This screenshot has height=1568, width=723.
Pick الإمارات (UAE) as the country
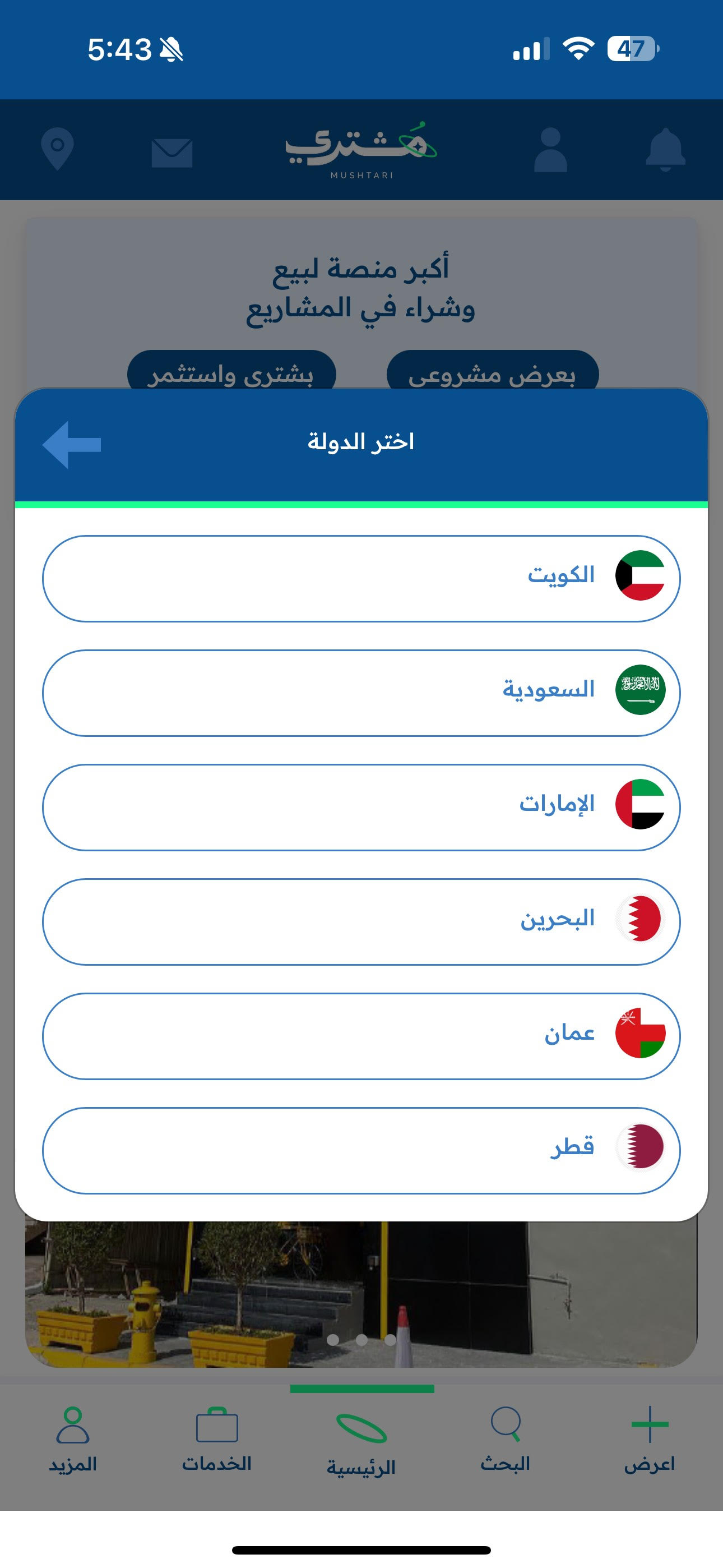tap(361, 807)
